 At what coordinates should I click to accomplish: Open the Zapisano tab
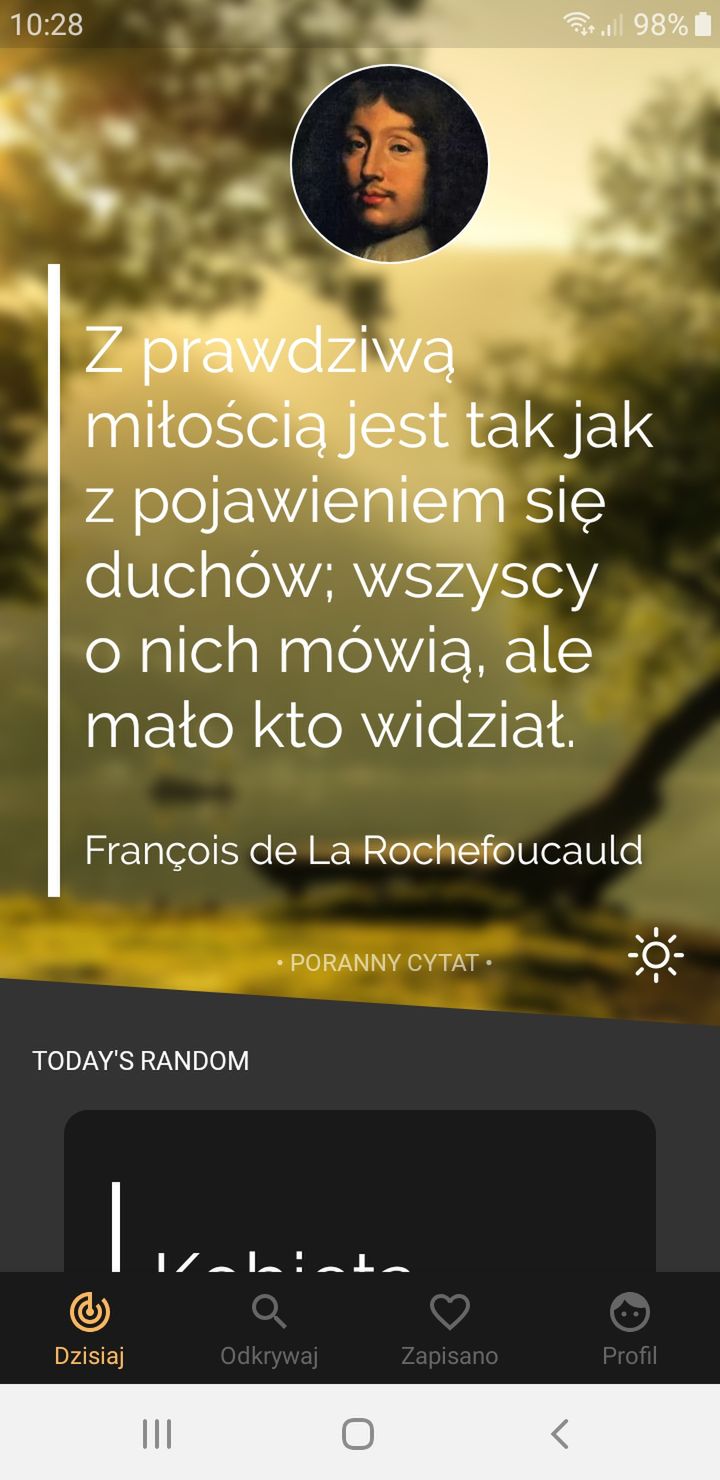tap(449, 1329)
